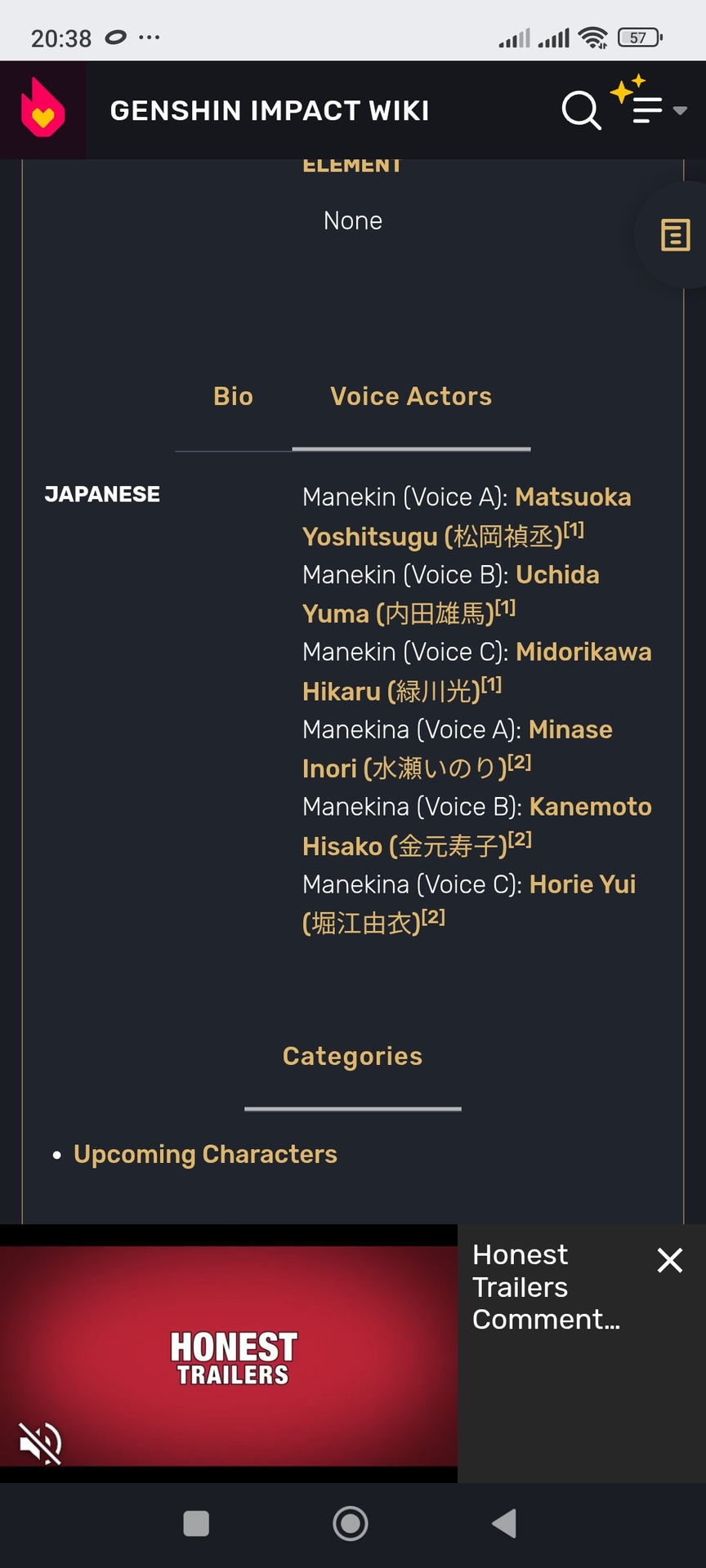Open the wiki search
This screenshot has width=706, height=1568.
point(581,110)
